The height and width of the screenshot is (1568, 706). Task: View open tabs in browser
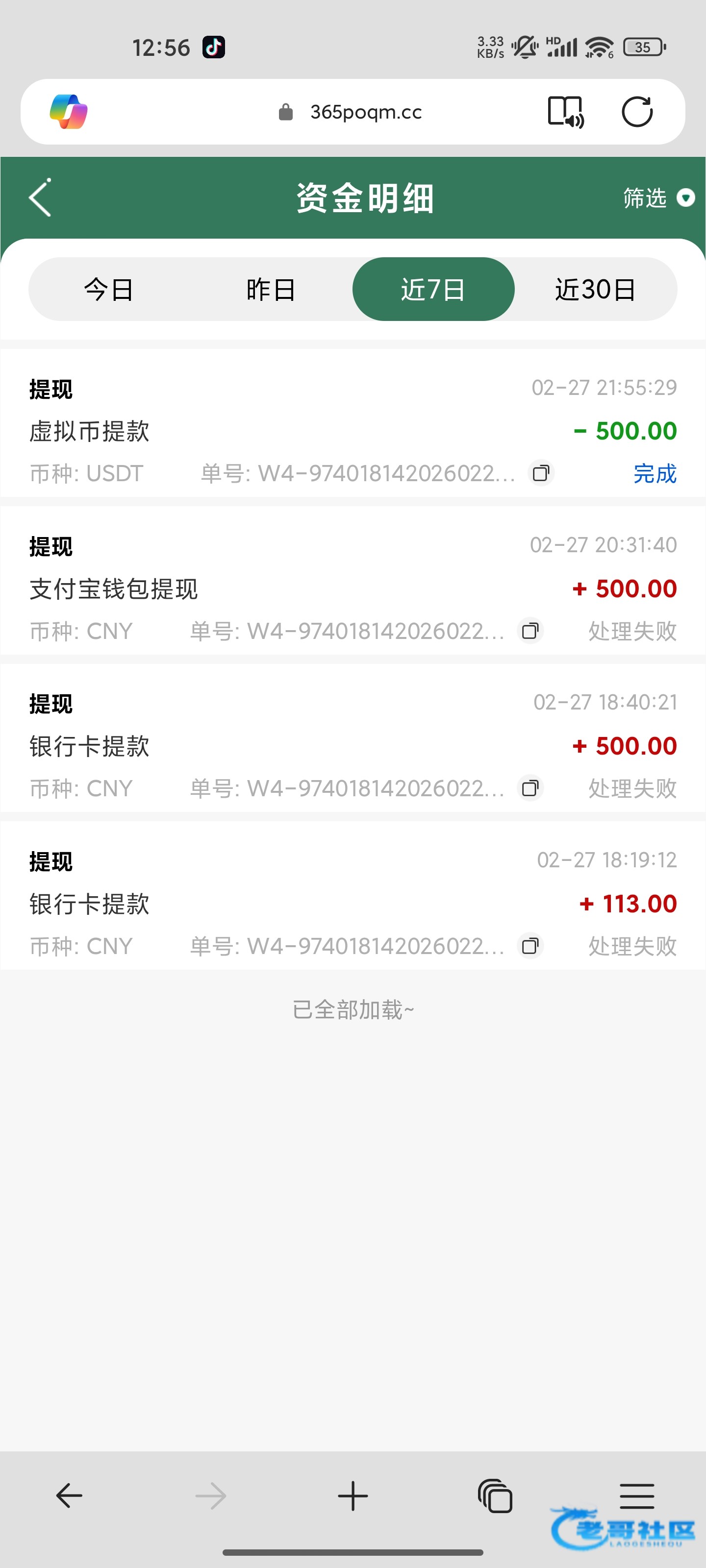pos(495,1495)
